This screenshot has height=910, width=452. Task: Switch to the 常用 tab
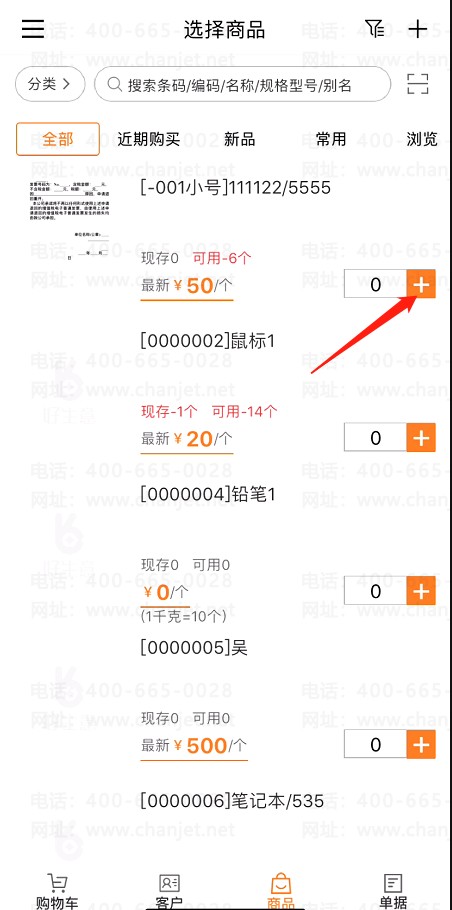coord(331,139)
